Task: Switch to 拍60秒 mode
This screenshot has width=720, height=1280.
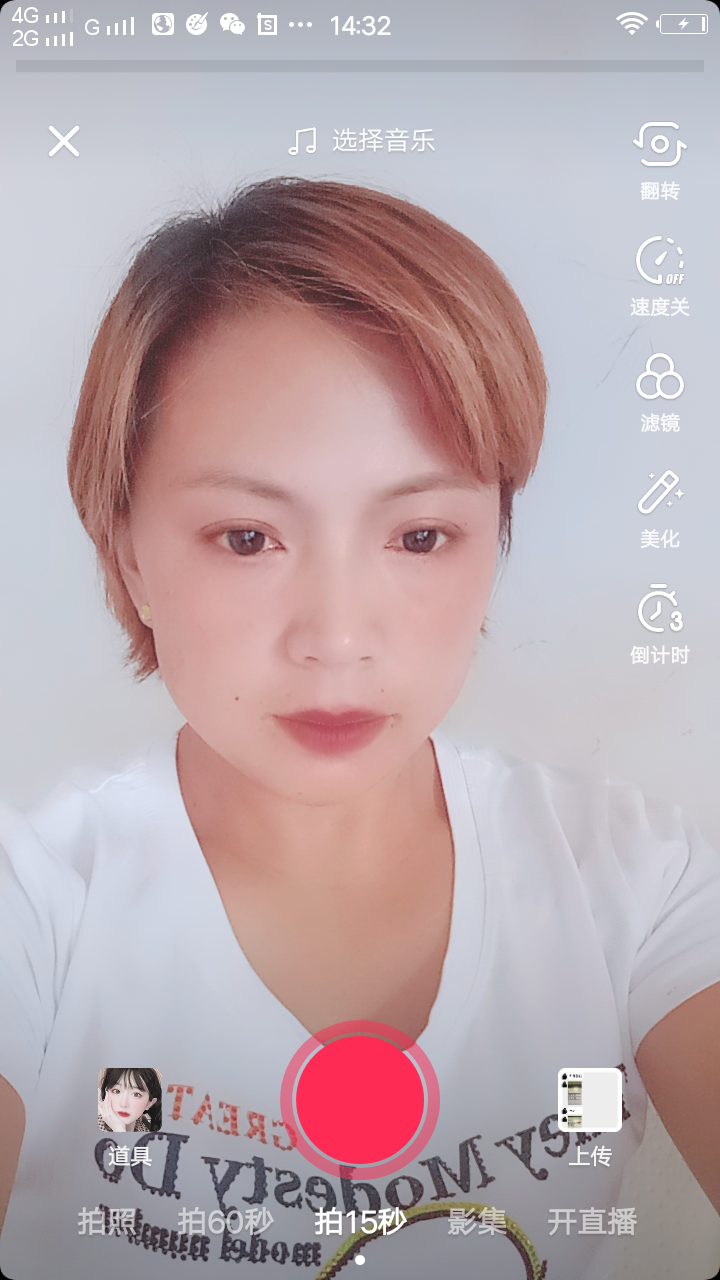Action: pyautogui.click(x=225, y=1221)
